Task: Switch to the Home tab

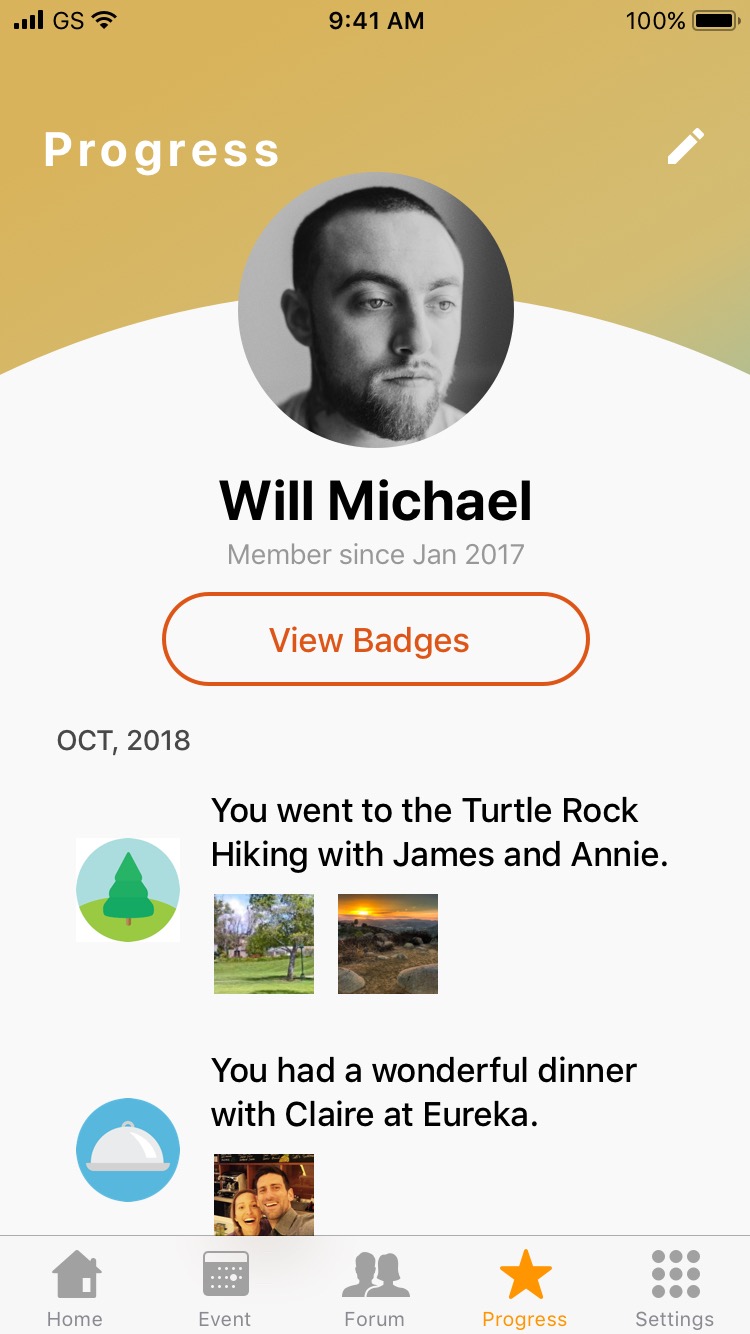Action: 75,1288
